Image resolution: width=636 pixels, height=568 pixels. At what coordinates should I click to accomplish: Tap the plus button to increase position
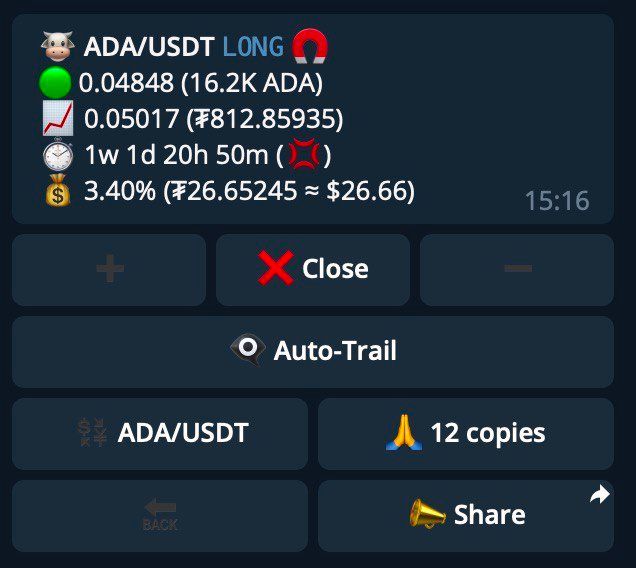(109, 270)
